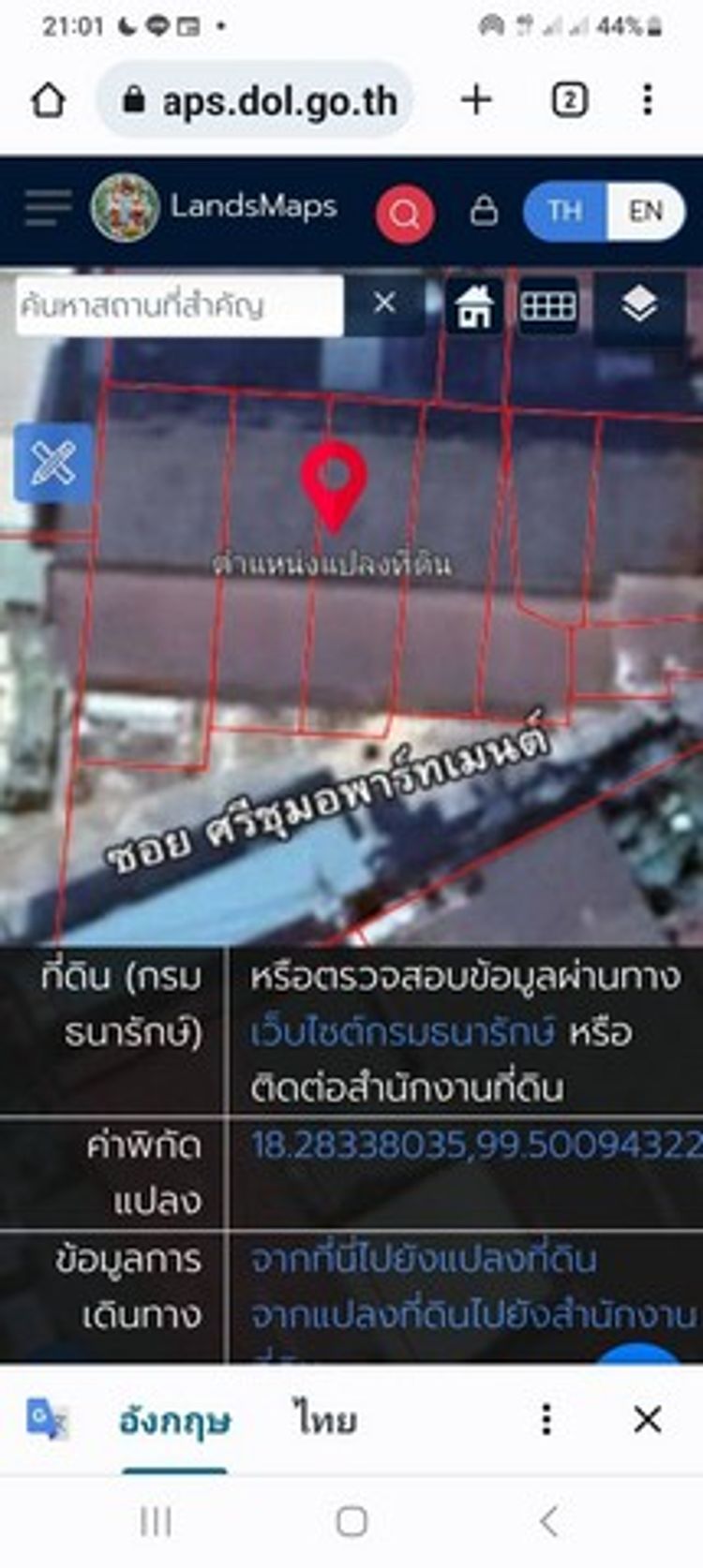The image size is (703, 1568).
Task: Open the tab switcher
Action: coord(569,100)
